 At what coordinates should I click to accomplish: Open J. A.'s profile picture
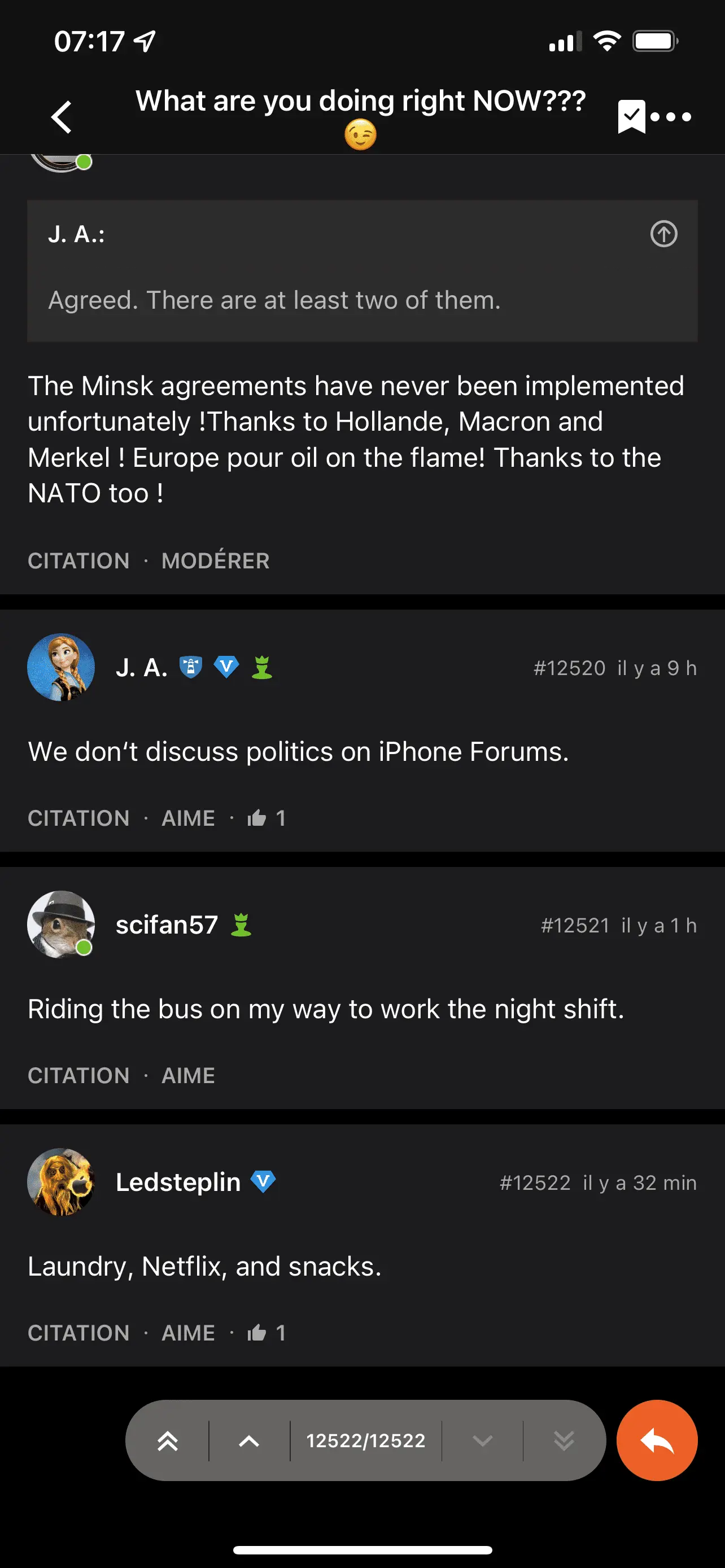point(61,667)
